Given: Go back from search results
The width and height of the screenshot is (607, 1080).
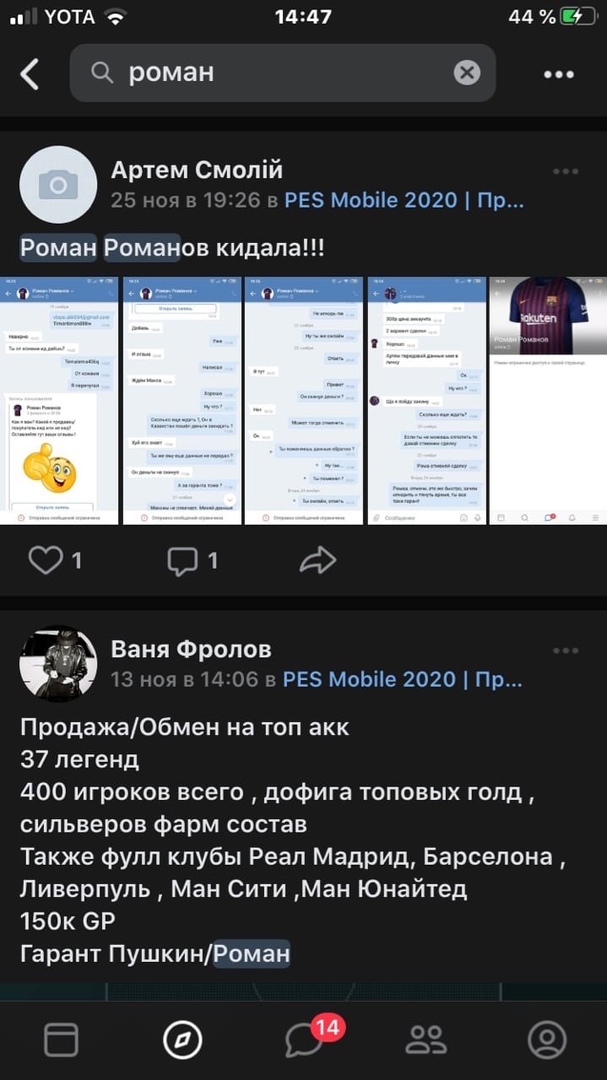Looking at the screenshot, I should pyautogui.click(x=30, y=73).
